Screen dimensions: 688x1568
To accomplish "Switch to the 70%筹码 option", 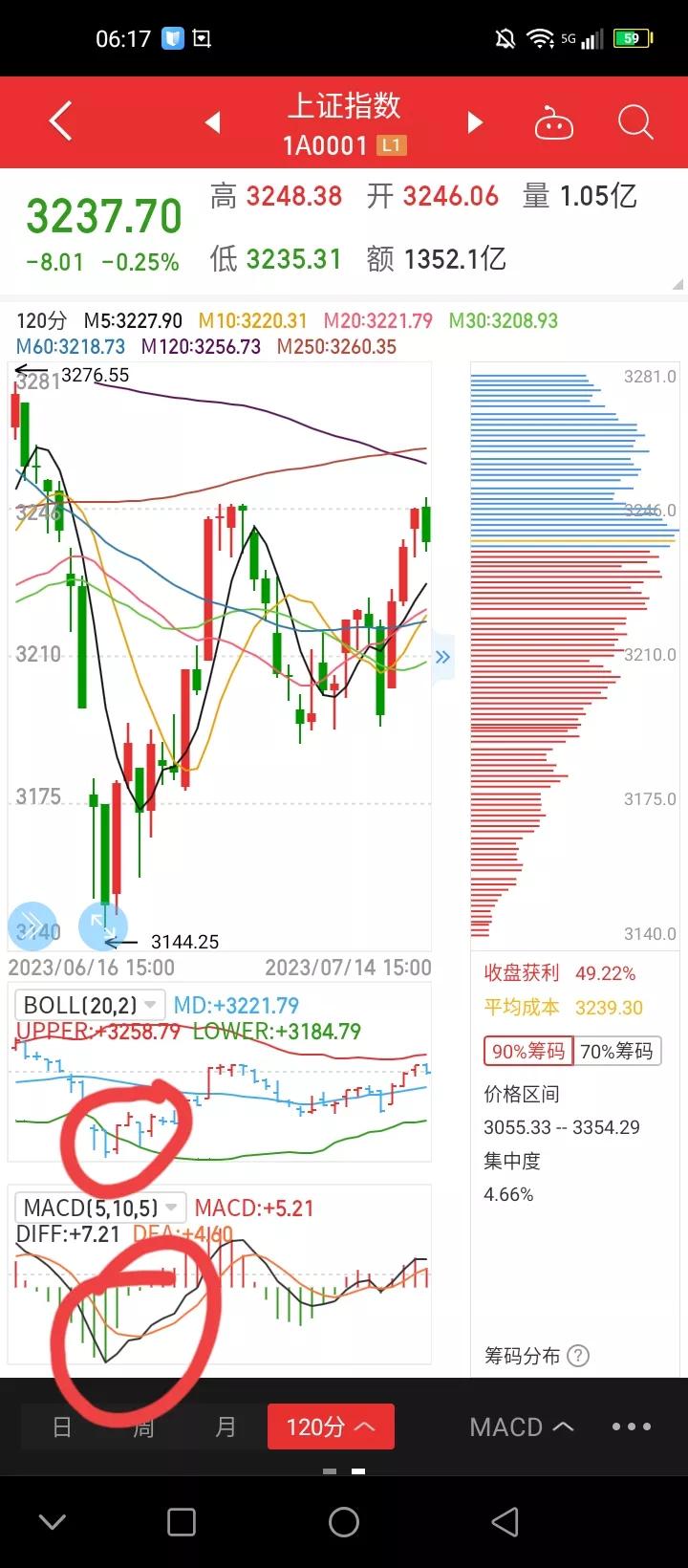I will pos(618,1051).
